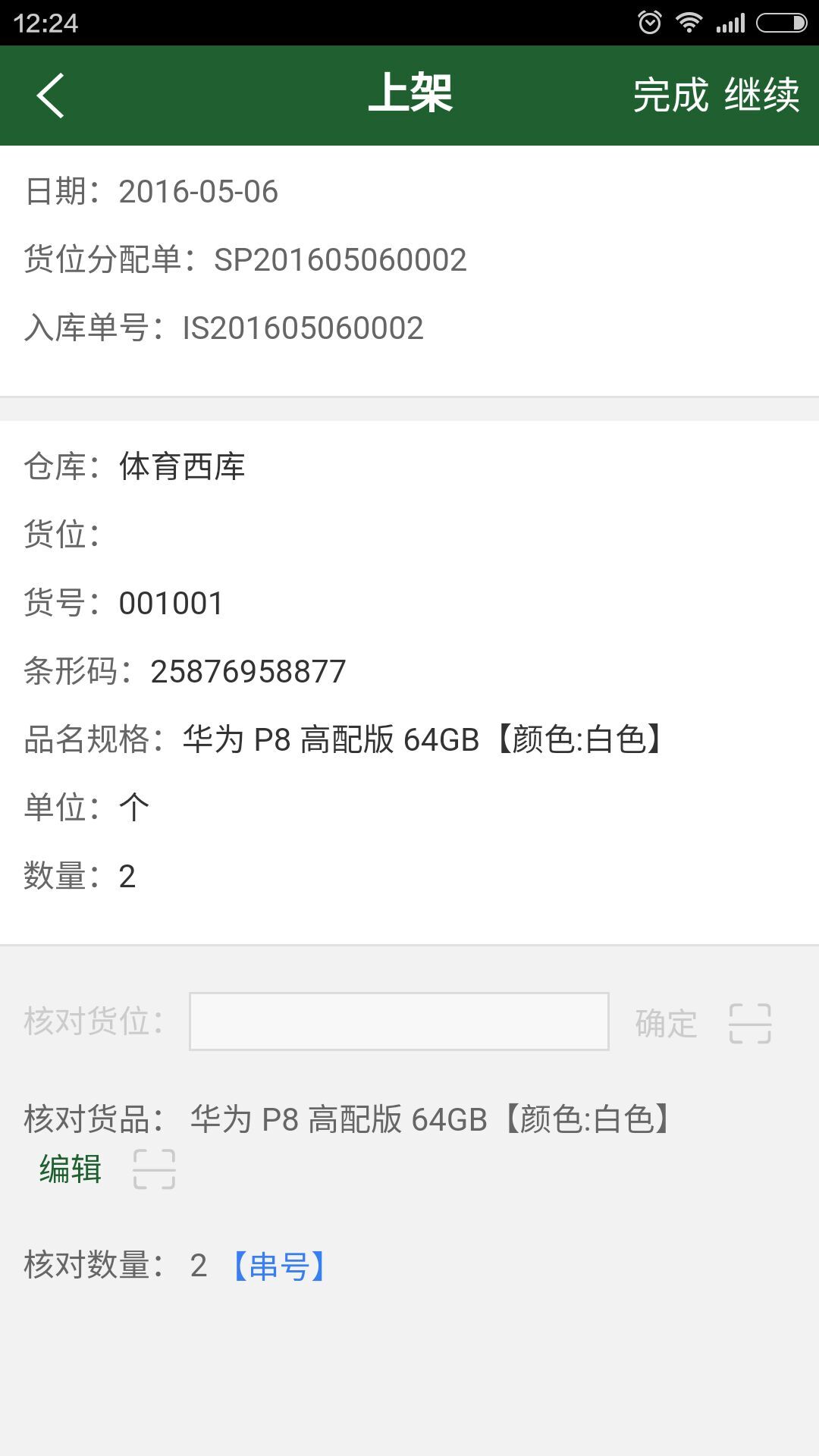Confirm the location with 确定

[666, 1023]
